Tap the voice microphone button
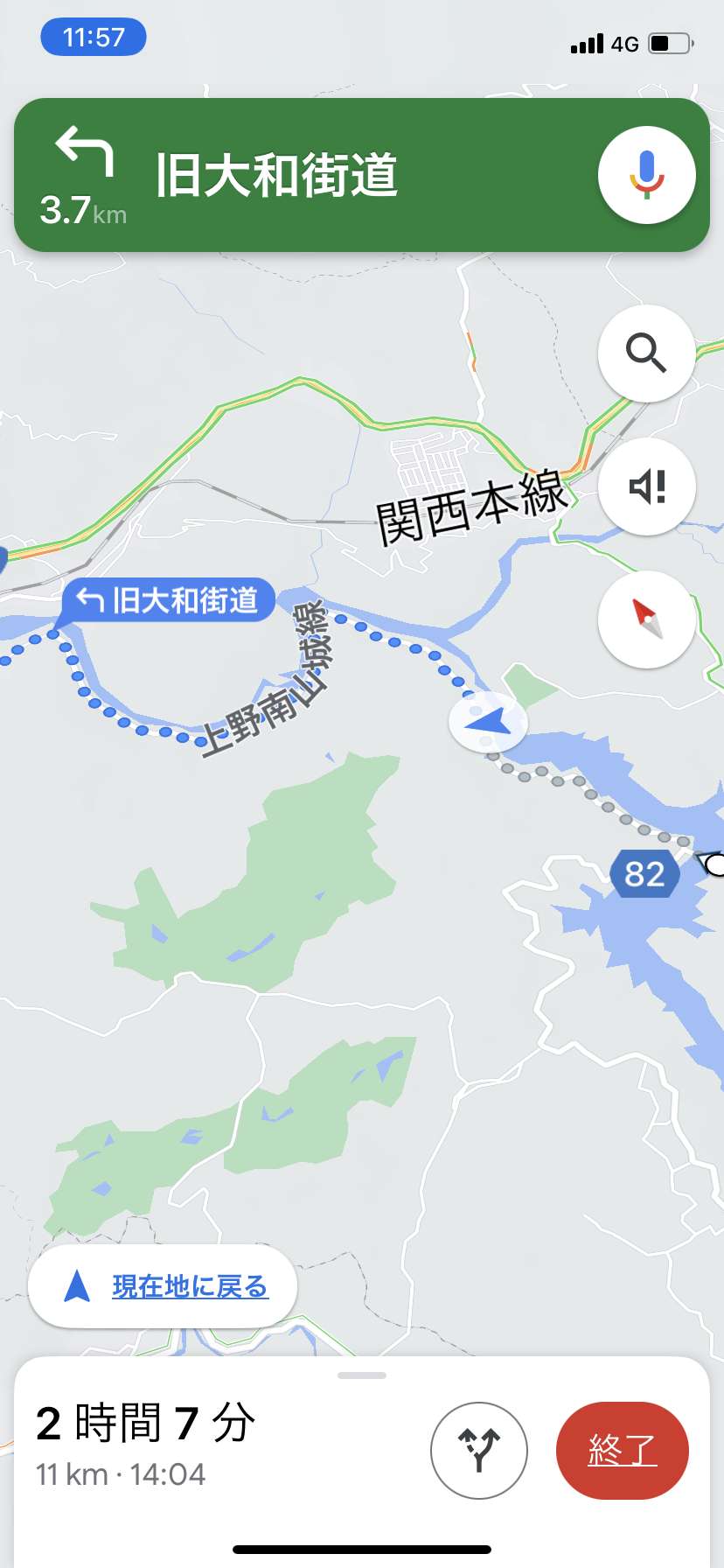This screenshot has width=724, height=1568. pyautogui.click(x=647, y=175)
